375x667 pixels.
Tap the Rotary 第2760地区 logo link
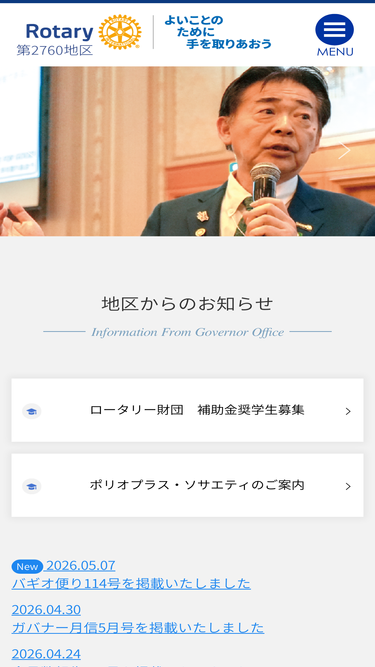[79, 36]
